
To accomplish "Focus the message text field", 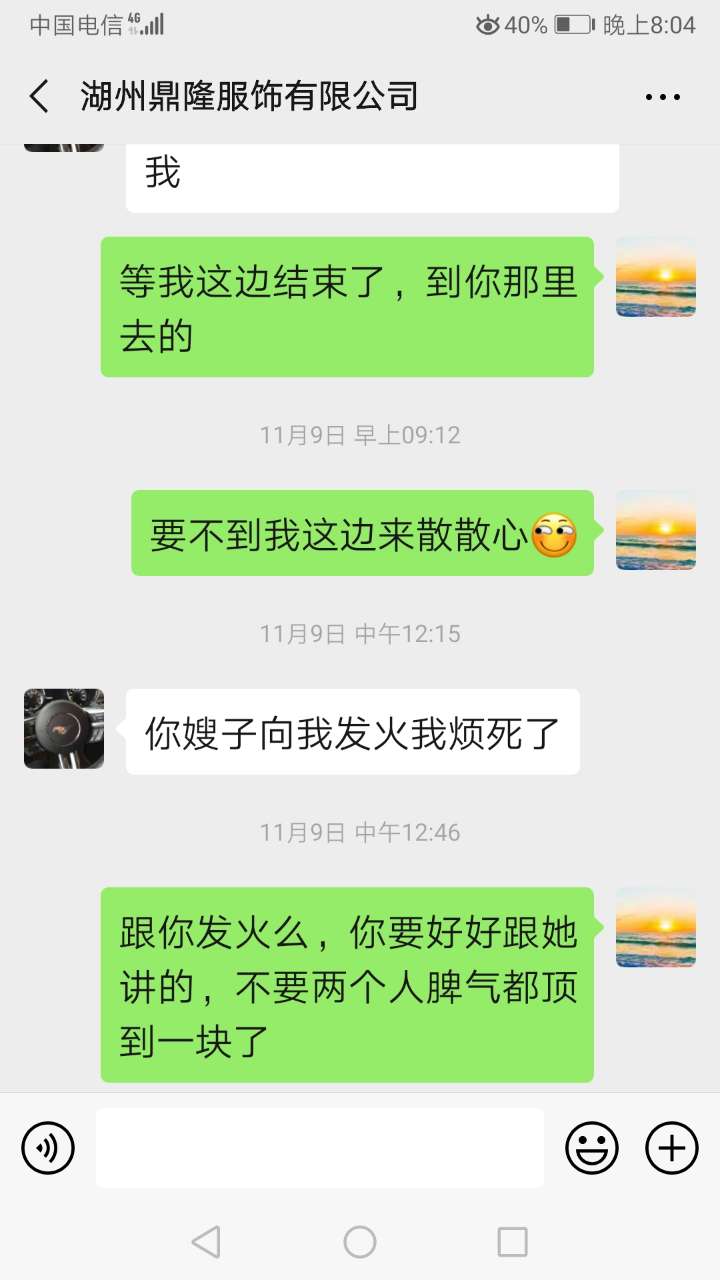I will [320, 1147].
